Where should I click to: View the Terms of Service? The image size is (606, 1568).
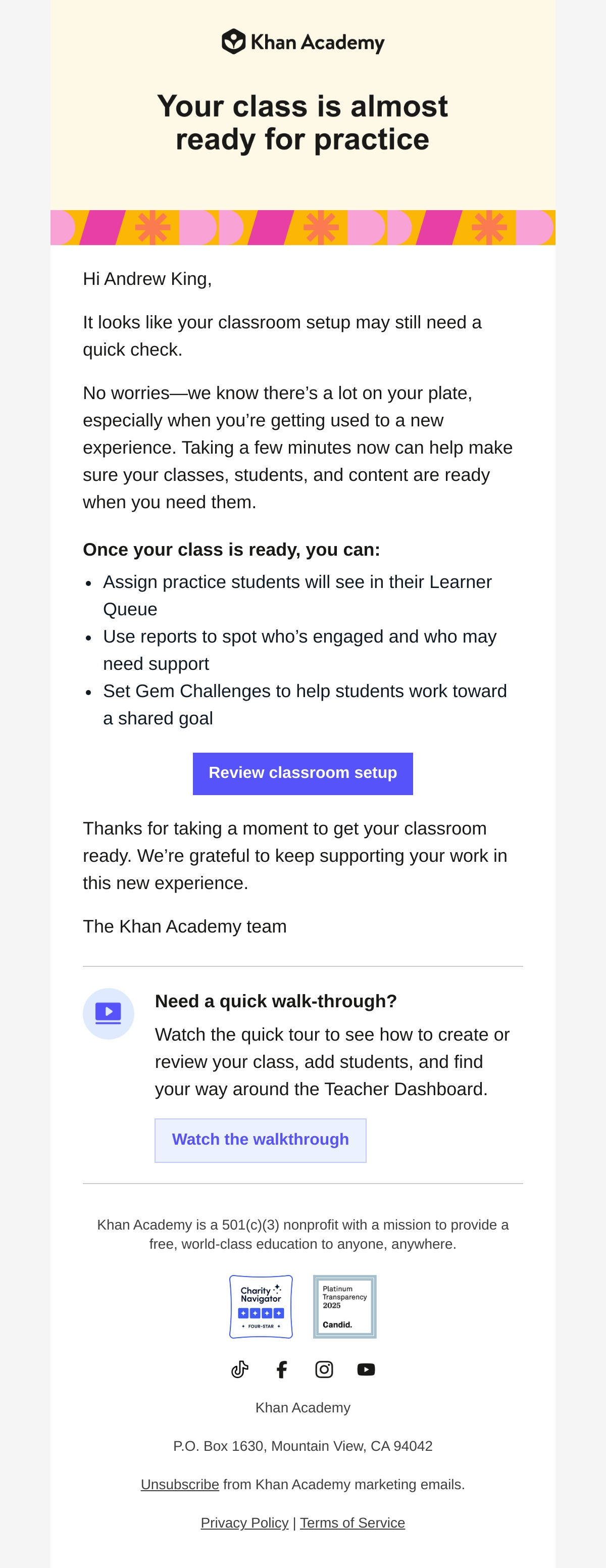[352, 1523]
